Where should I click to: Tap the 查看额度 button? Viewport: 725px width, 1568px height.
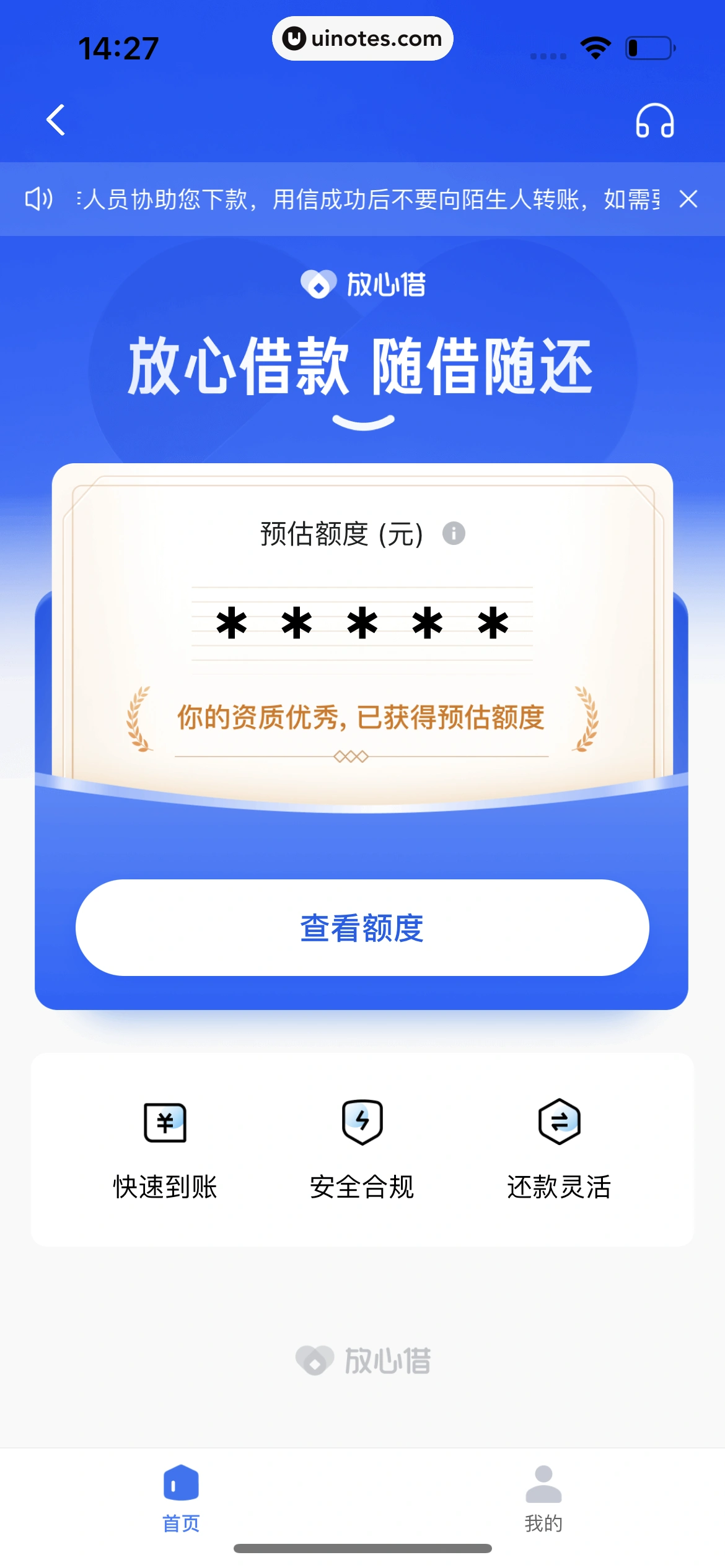click(x=362, y=927)
